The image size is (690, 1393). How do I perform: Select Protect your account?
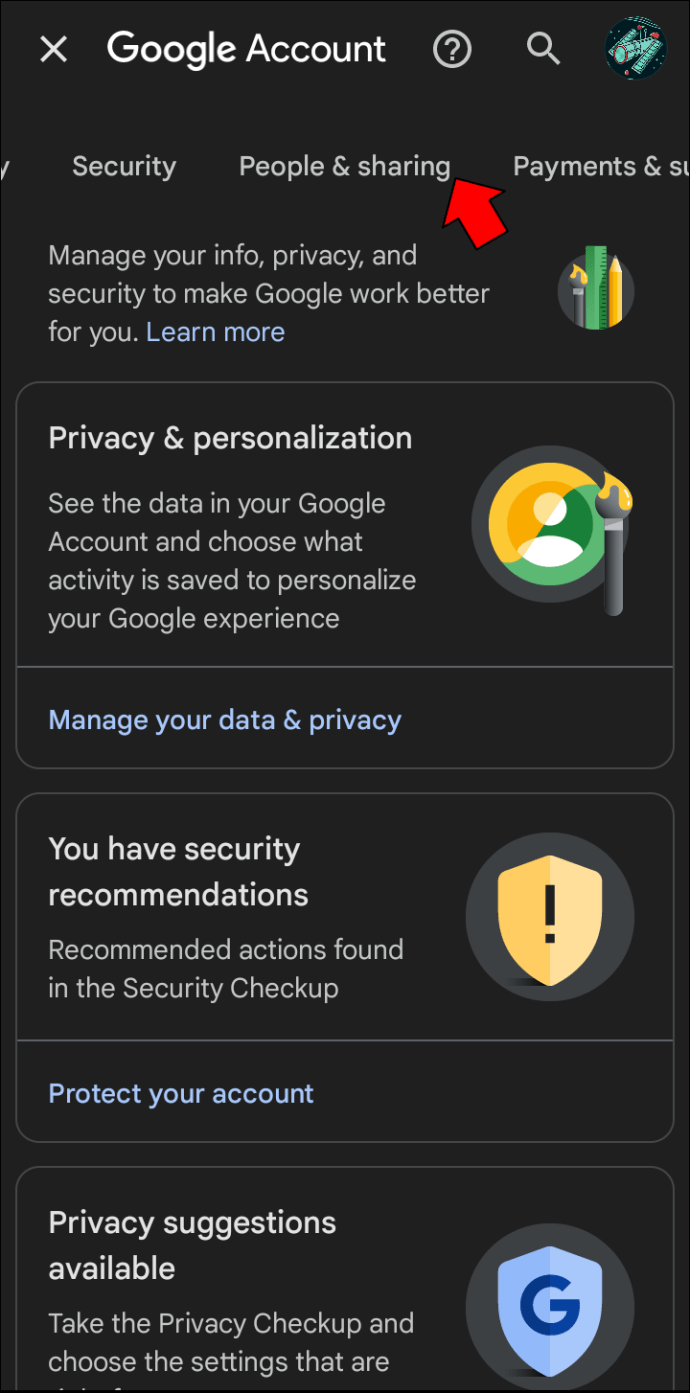[181, 1093]
